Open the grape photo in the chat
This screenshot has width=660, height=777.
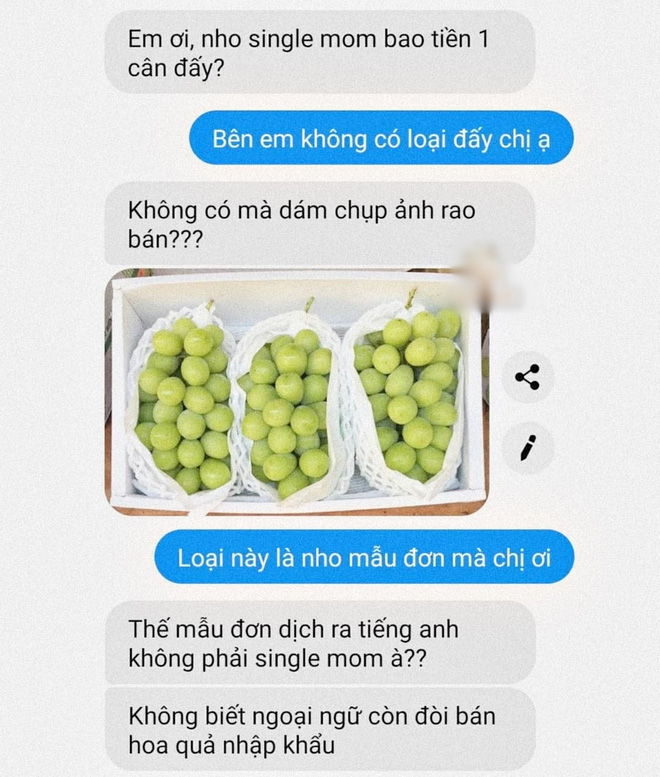(296, 393)
